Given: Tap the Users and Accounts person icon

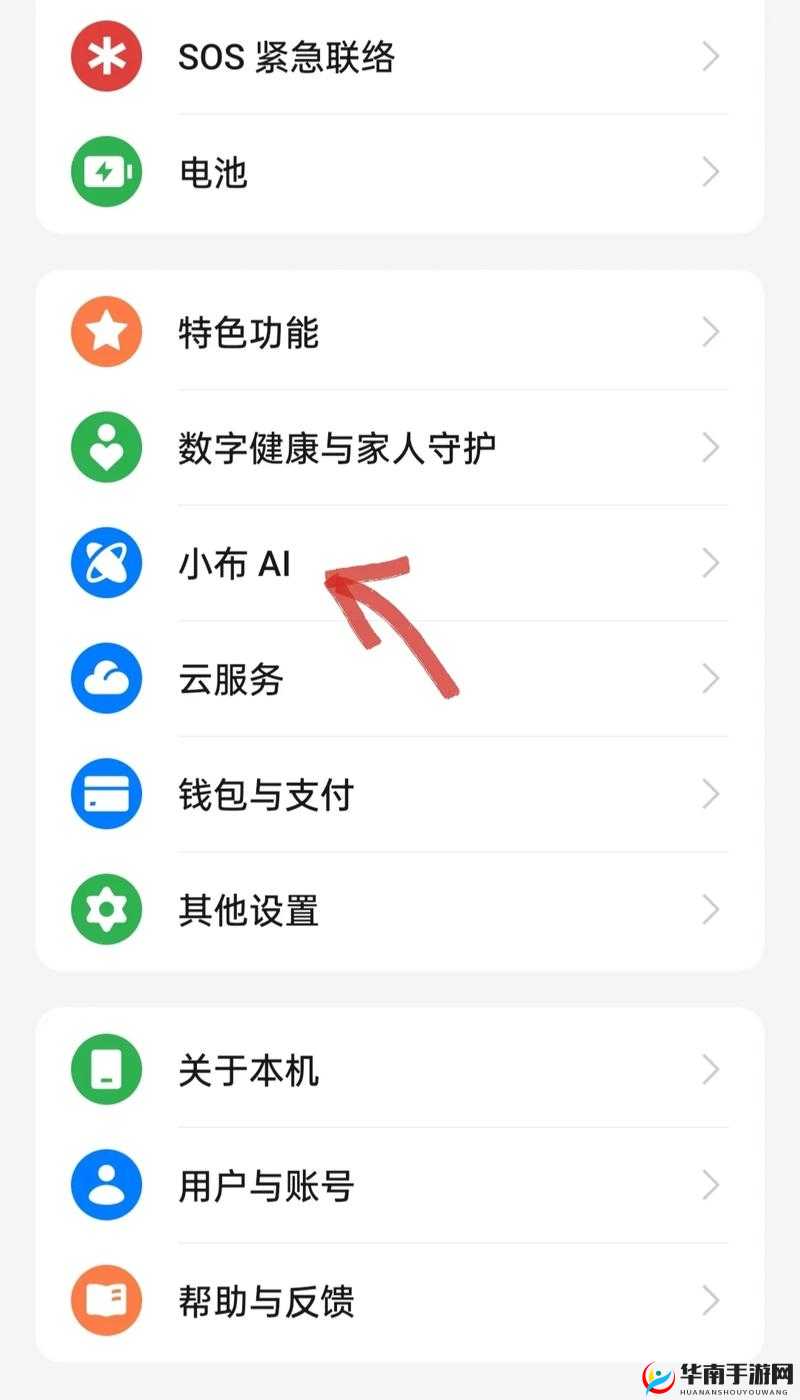Looking at the screenshot, I should (106, 1184).
